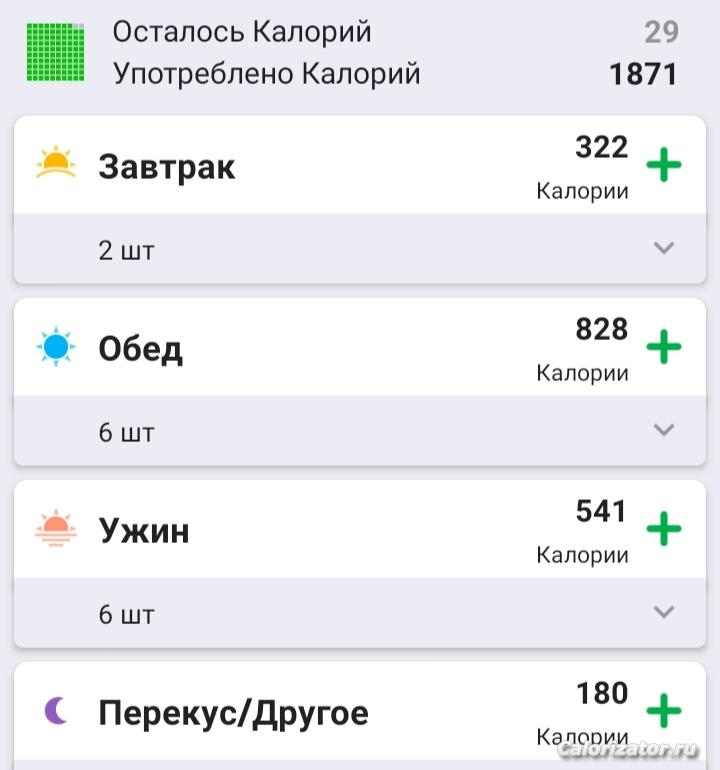
Task: Add food to Ужин with the plus
Action: pos(663,529)
